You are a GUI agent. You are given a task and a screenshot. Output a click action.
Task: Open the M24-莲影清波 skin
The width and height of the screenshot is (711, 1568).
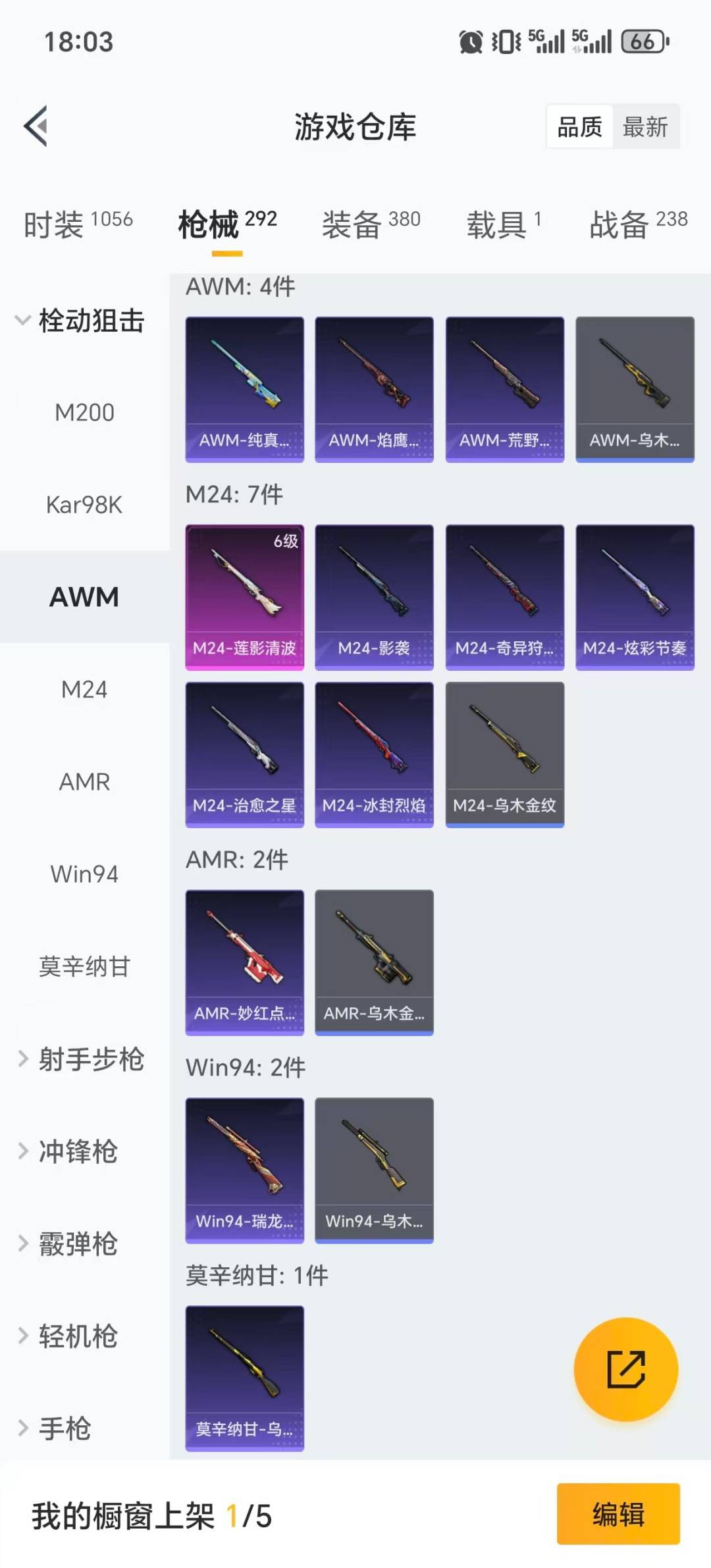tap(244, 594)
